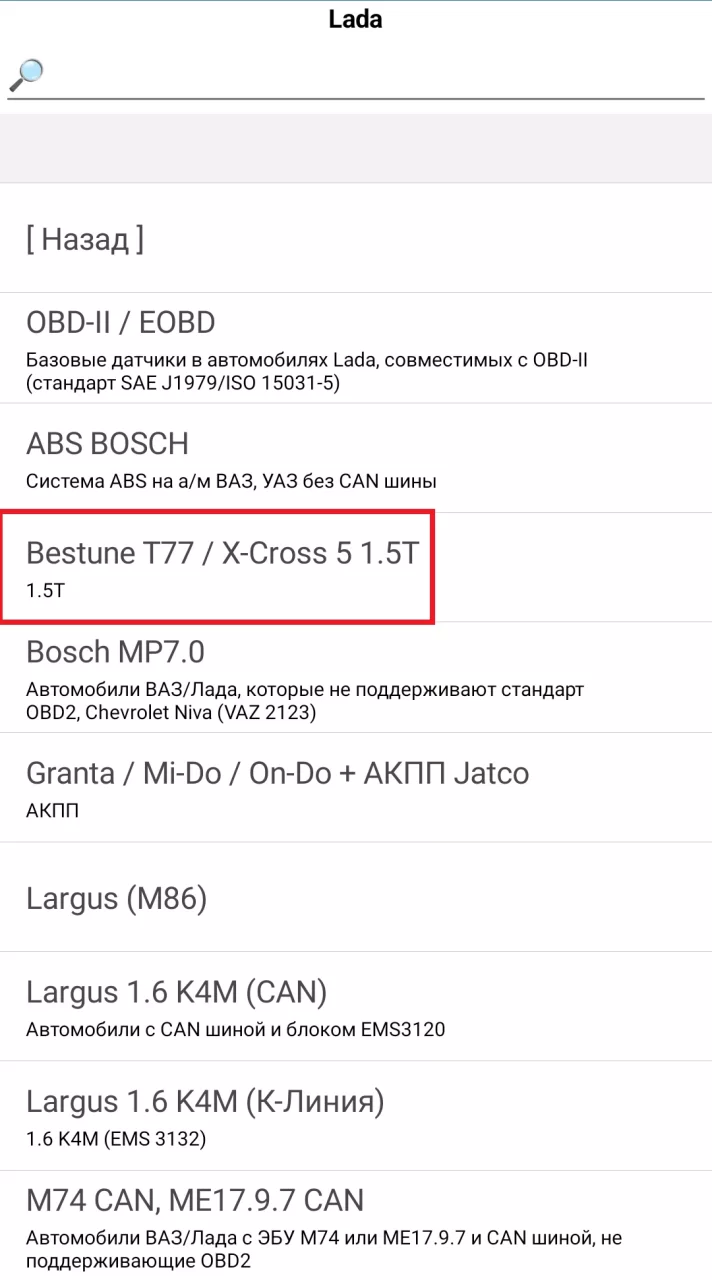Viewport: 712px width, 1280px height.
Task: Choose Largus 1.6 K4M (CAN)
Action: (x=356, y=1006)
